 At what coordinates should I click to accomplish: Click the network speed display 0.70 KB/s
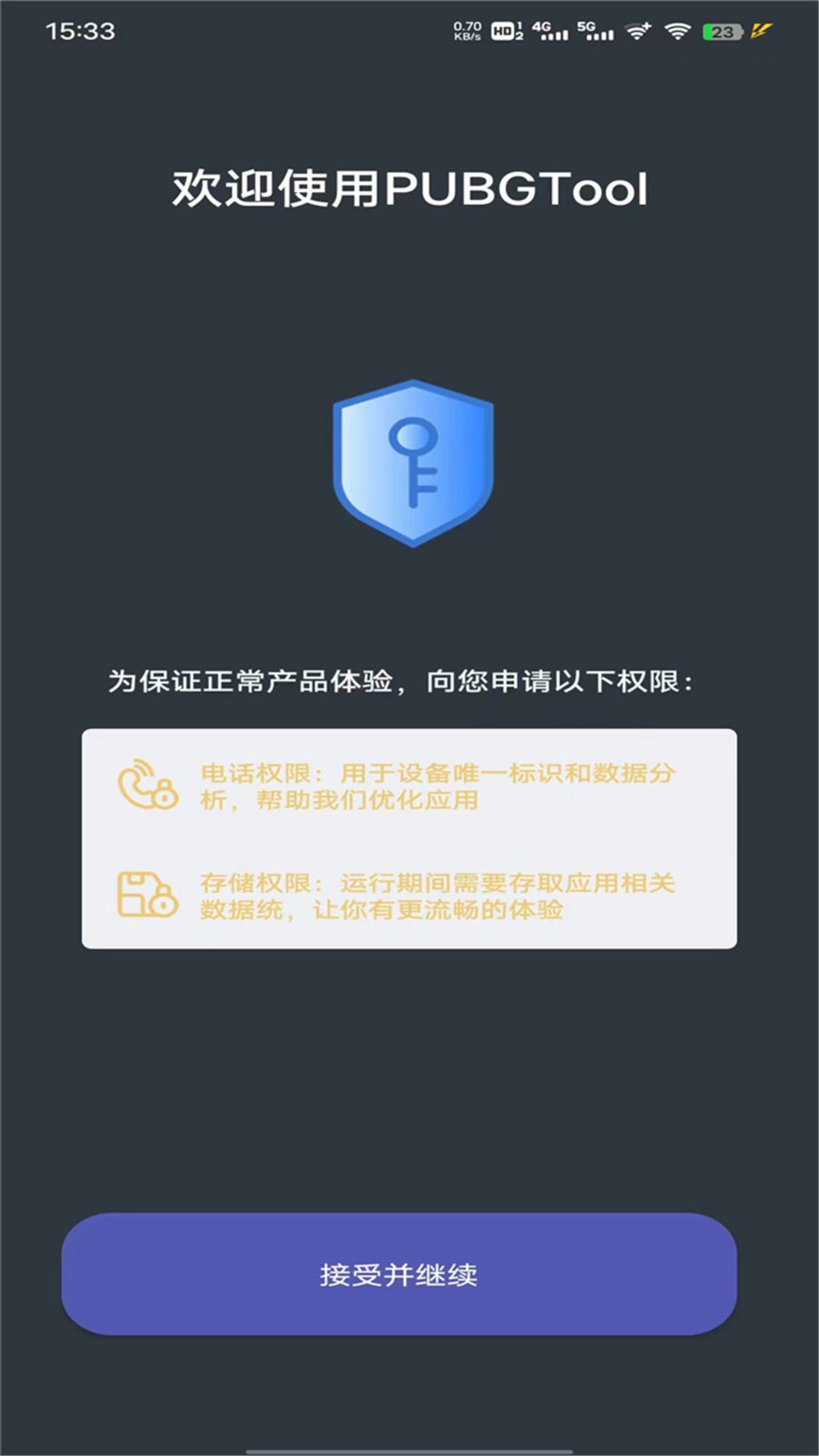pyautogui.click(x=466, y=30)
